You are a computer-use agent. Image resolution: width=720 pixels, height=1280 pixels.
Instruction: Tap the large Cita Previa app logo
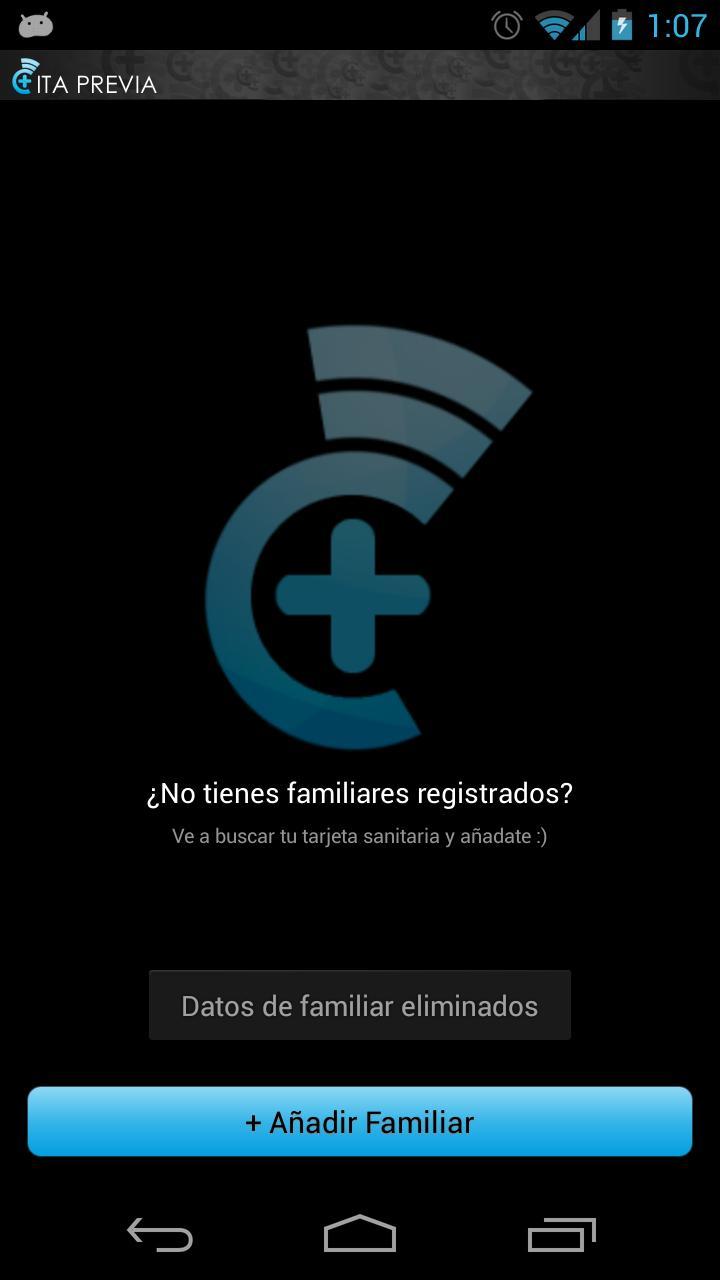[360, 530]
